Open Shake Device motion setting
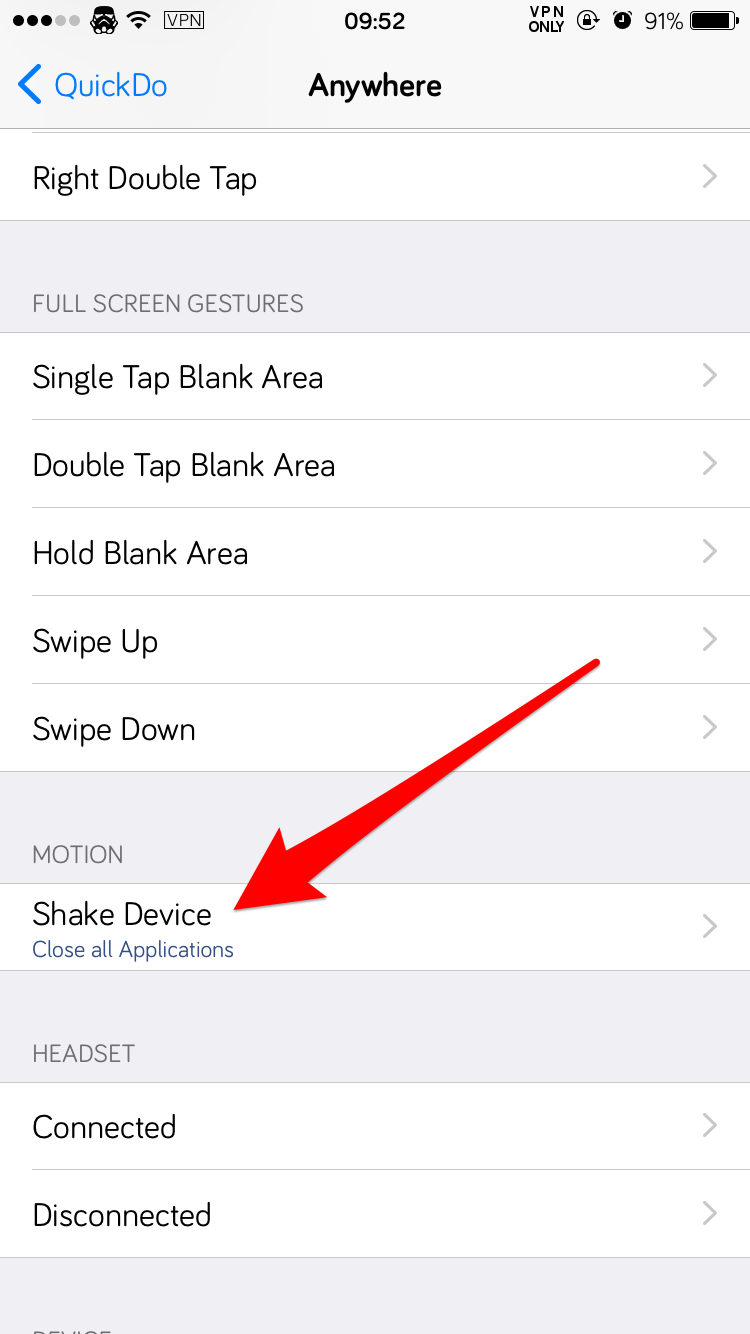Viewport: 750px width, 1334px height. (375, 927)
